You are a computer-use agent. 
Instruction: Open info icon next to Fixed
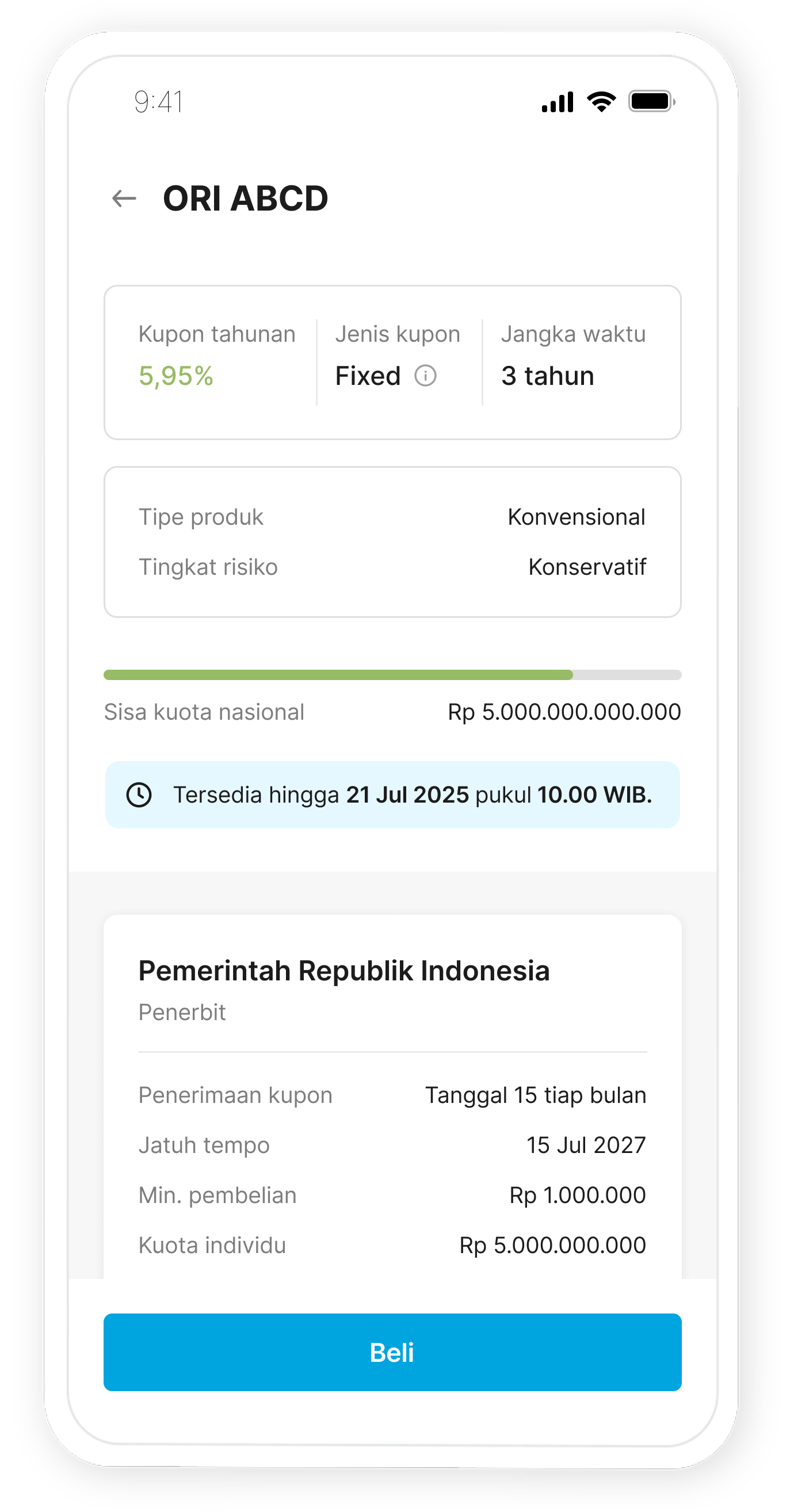425,376
